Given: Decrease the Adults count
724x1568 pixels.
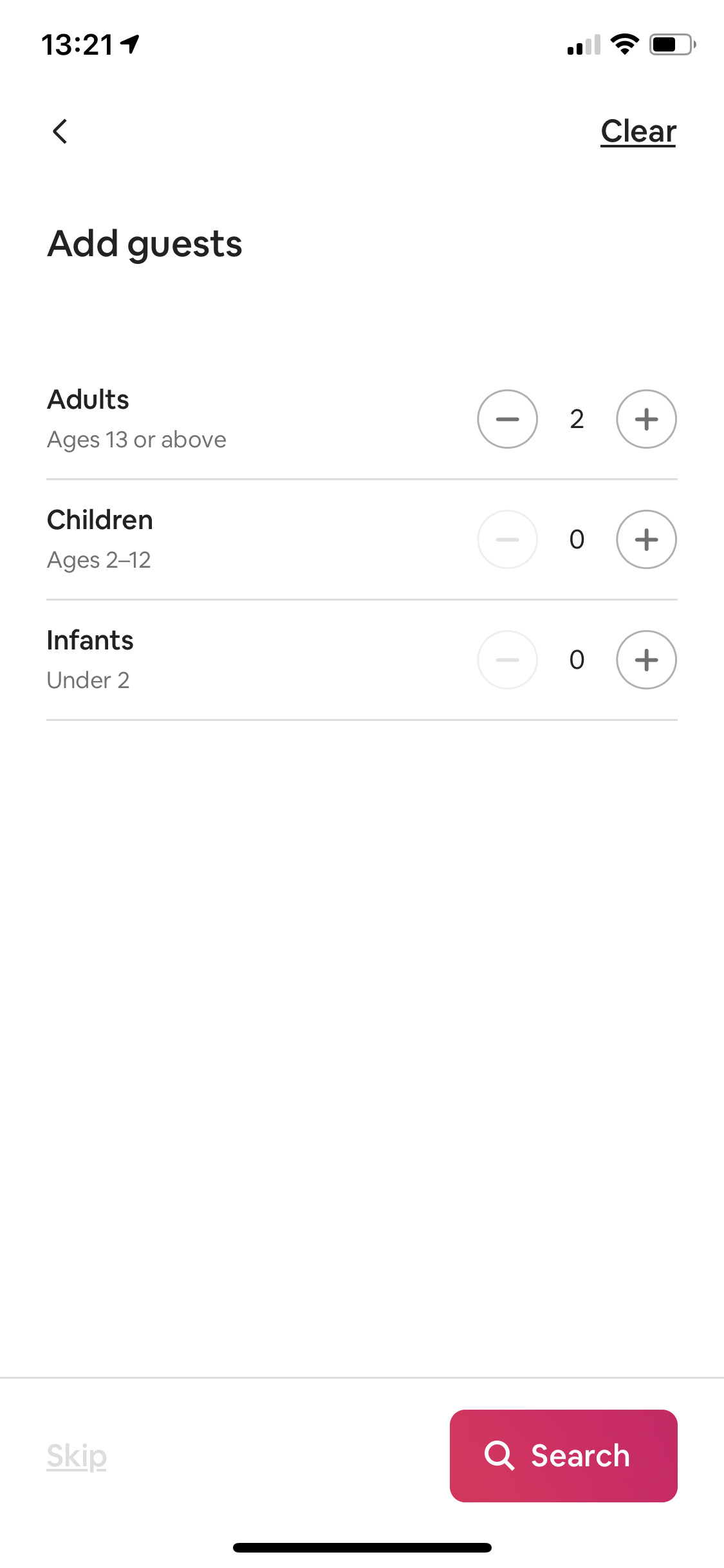Looking at the screenshot, I should click(x=507, y=418).
